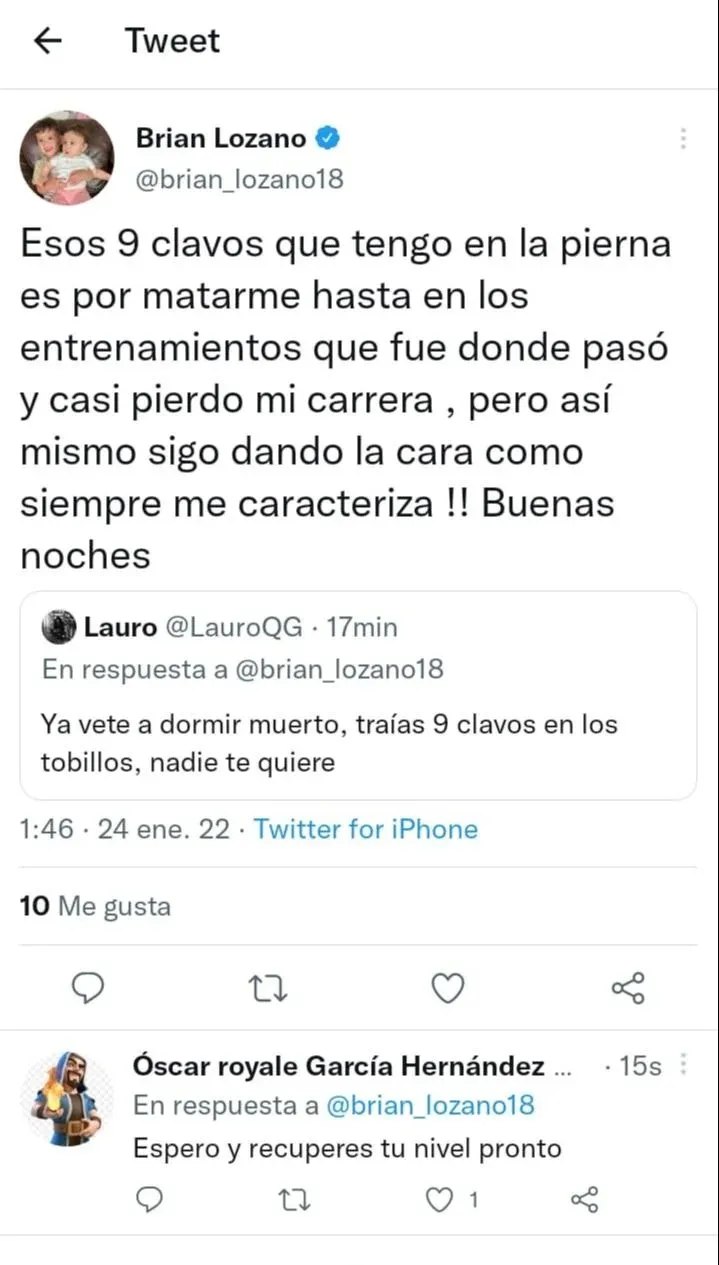Like Óscar's reply
Image resolution: width=719 pixels, height=1265 pixels.
tap(441, 1199)
